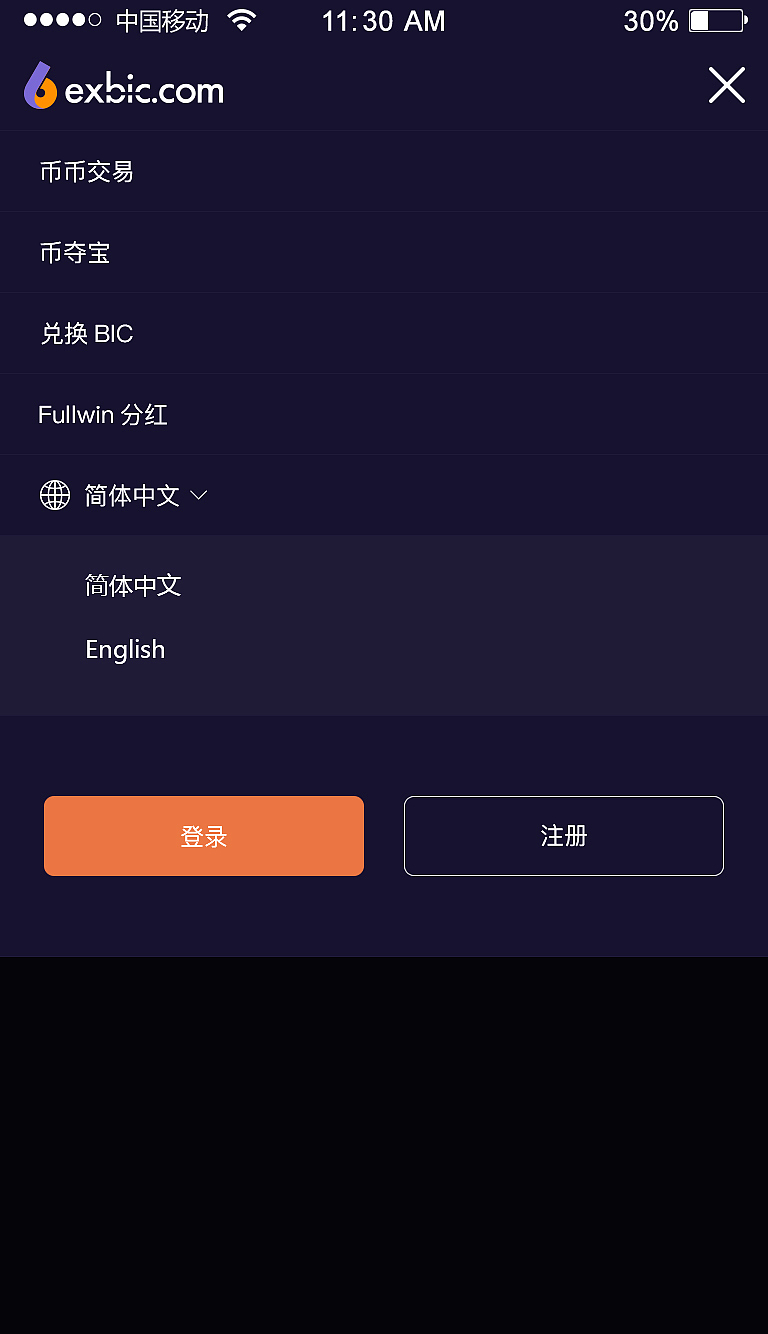Open the Fullwin 分红 menu entry
Viewport: 768px width, 1334px height.
(102, 414)
